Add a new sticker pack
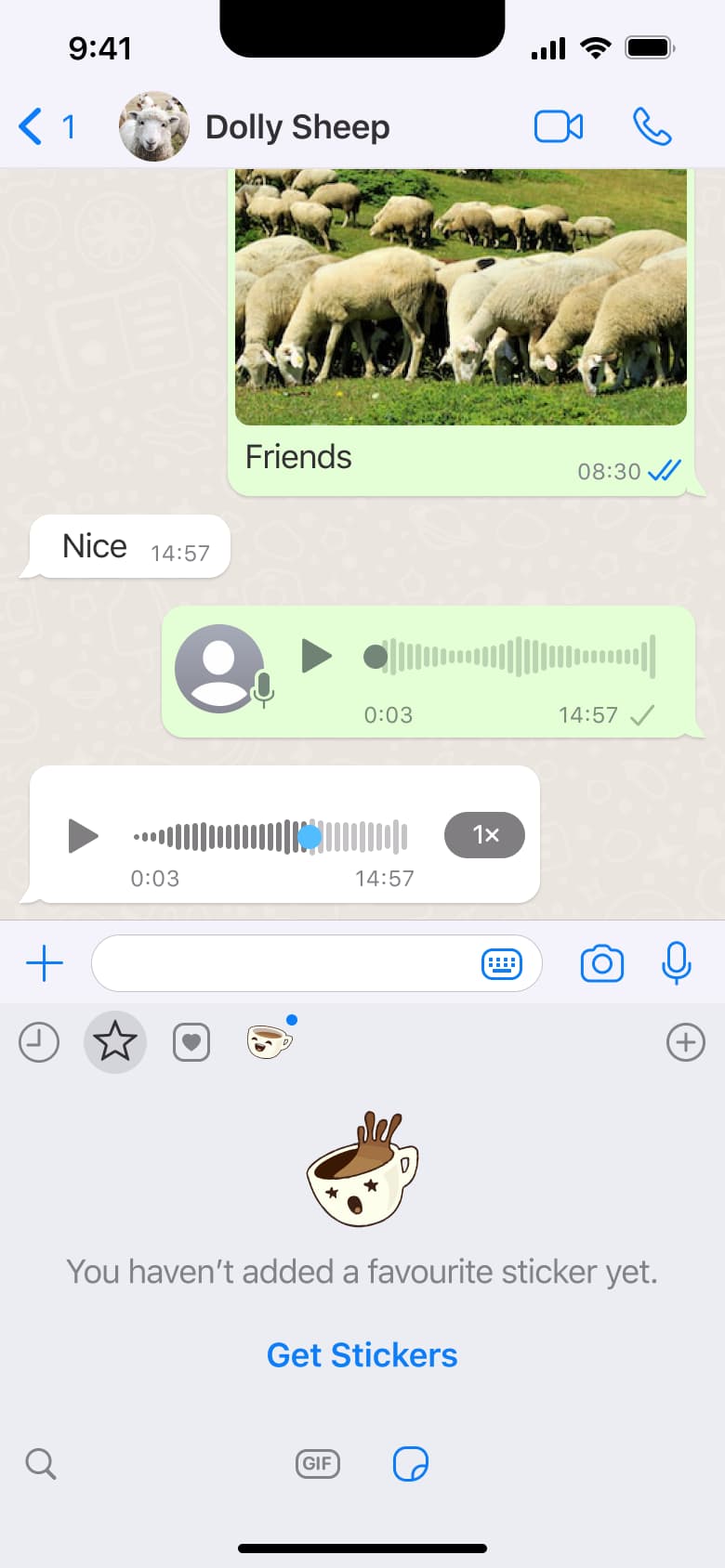Image resolution: width=725 pixels, height=1568 pixels. click(686, 1042)
